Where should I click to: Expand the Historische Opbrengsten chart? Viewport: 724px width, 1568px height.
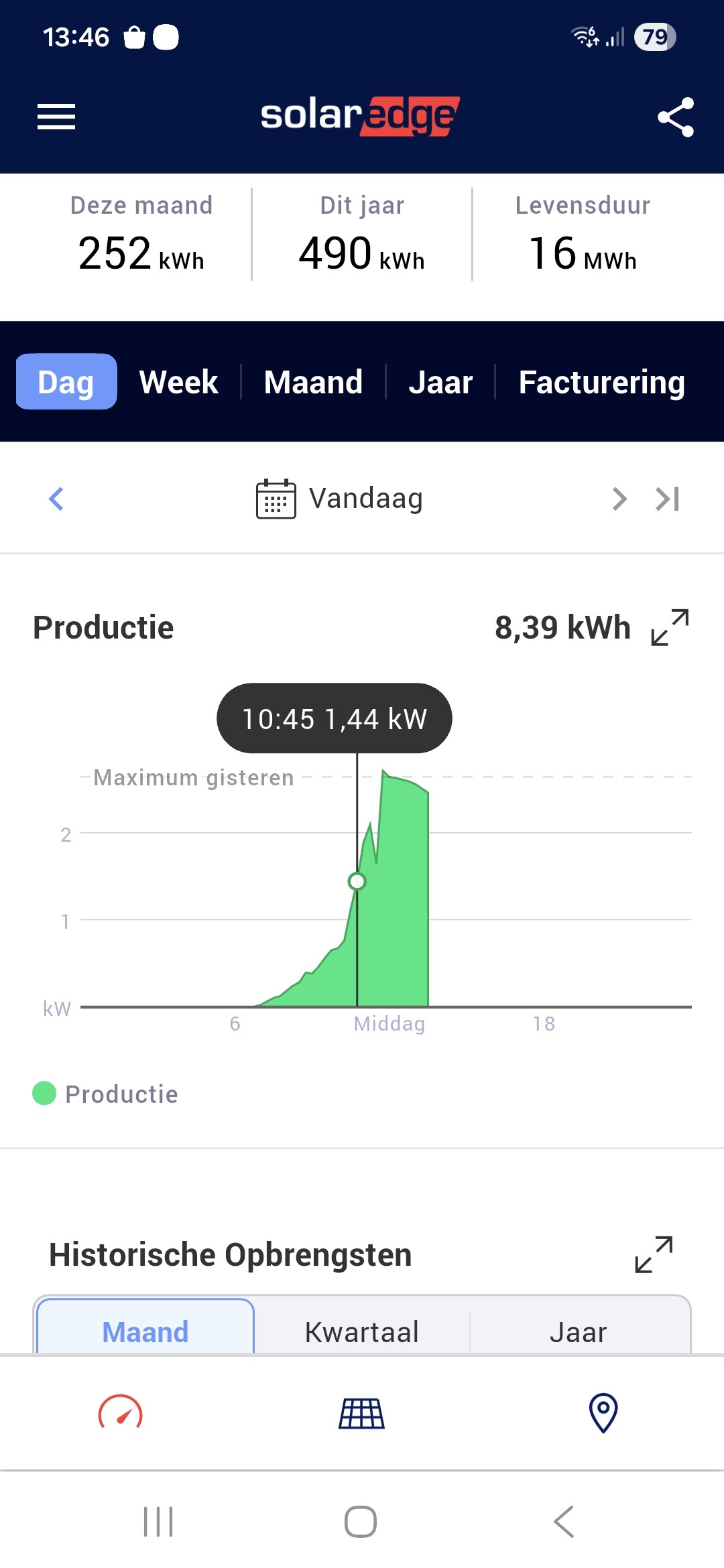654,1254
